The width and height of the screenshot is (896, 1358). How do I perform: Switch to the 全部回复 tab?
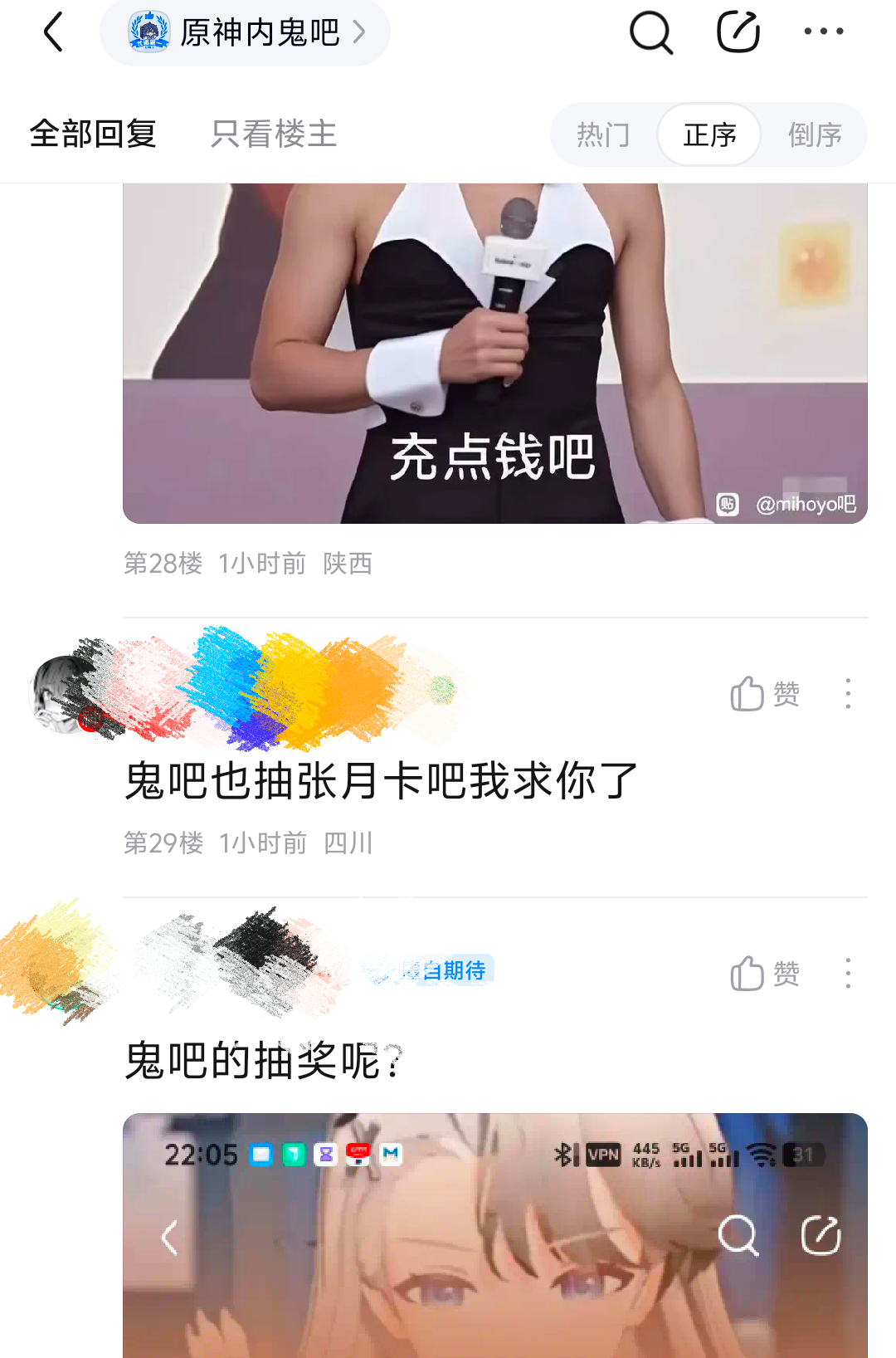point(93,134)
